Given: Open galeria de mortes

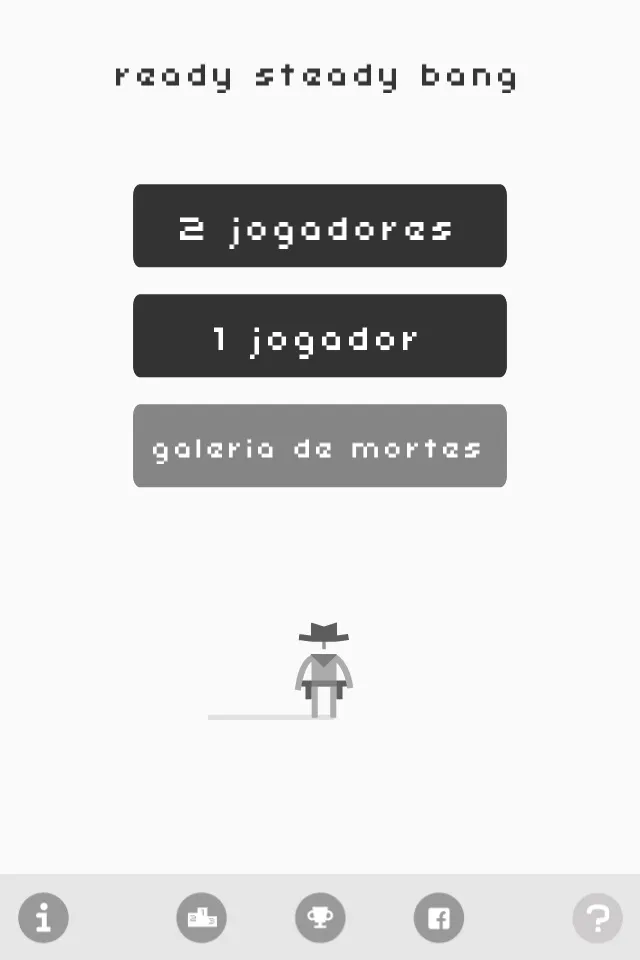Looking at the screenshot, I should click(319, 446).
